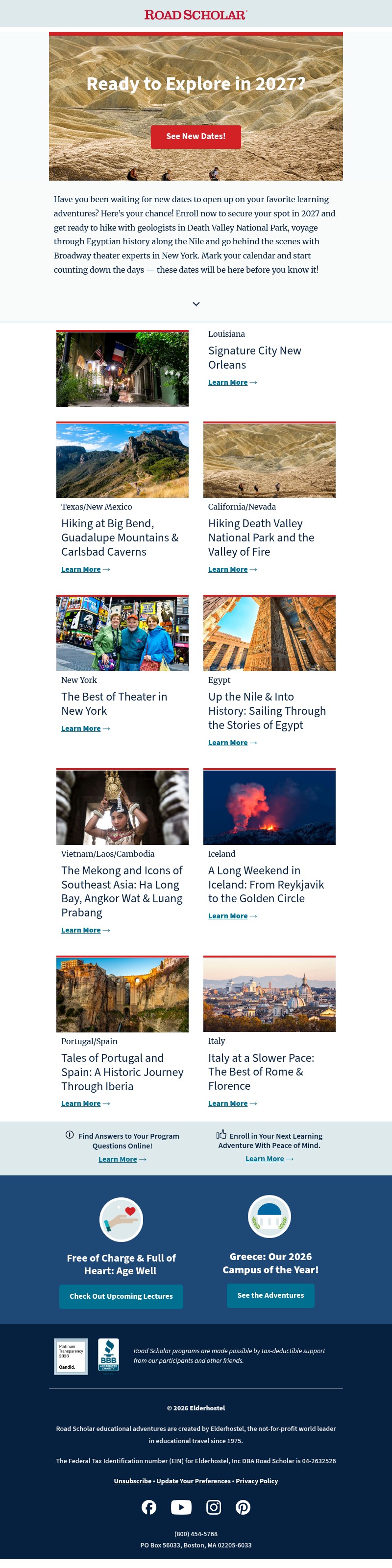The image size is (392, 1568).
Task: Open Learn More under Find Answers Online
Action: tap(118, 1159)
